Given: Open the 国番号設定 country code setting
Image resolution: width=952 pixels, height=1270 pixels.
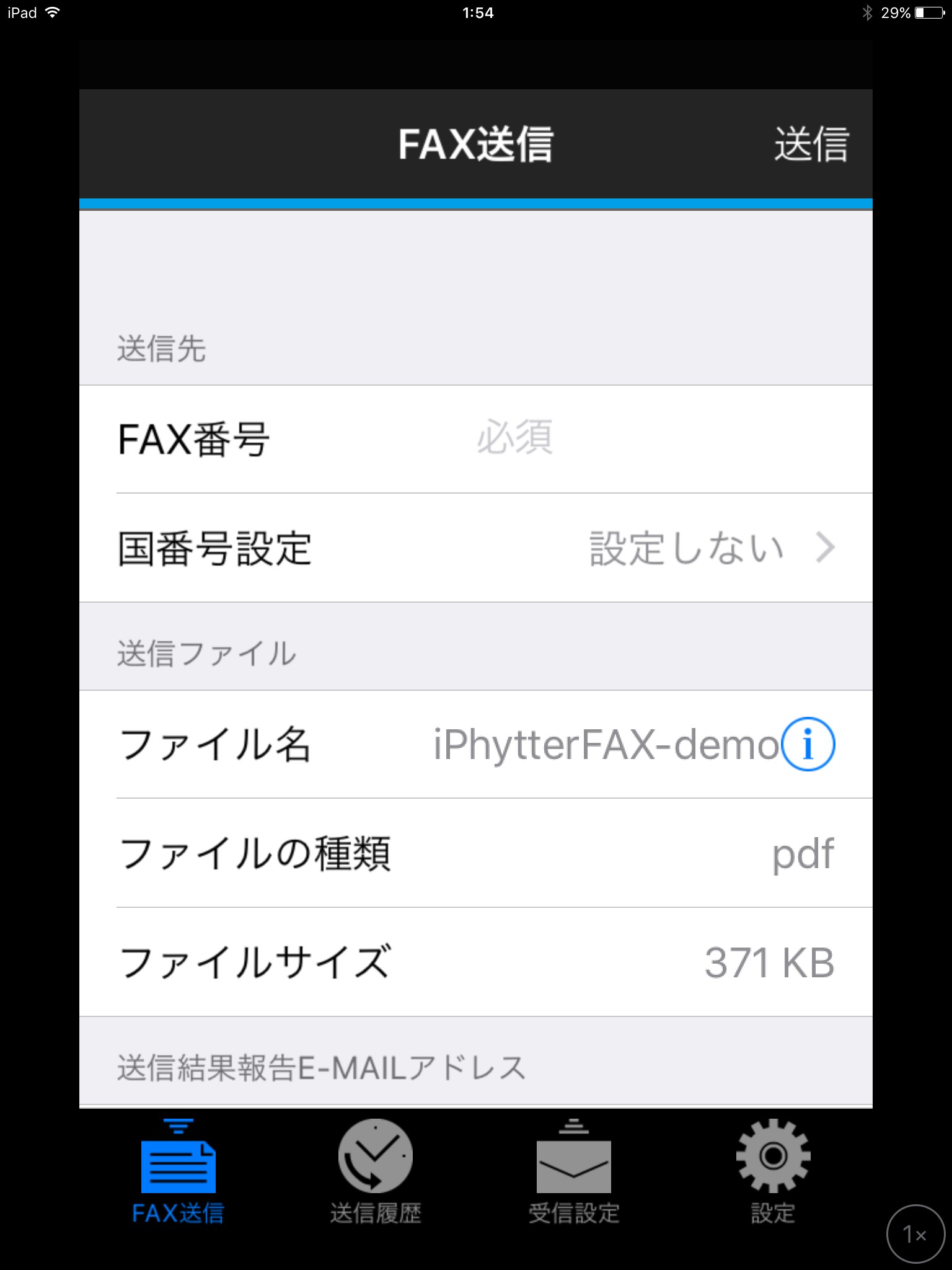Looking at the screenshot, I should pos(476,548).
